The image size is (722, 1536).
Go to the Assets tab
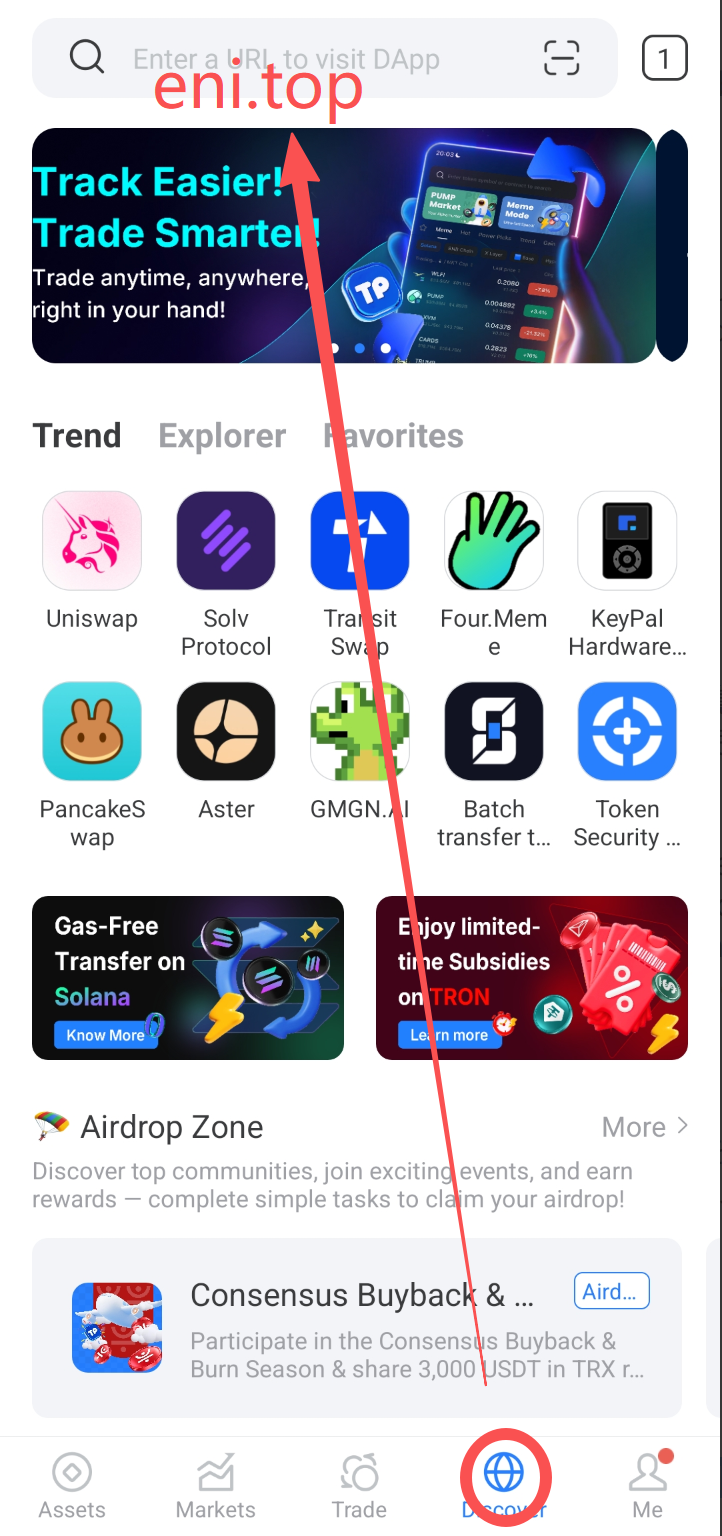(x=72, y=1486)
